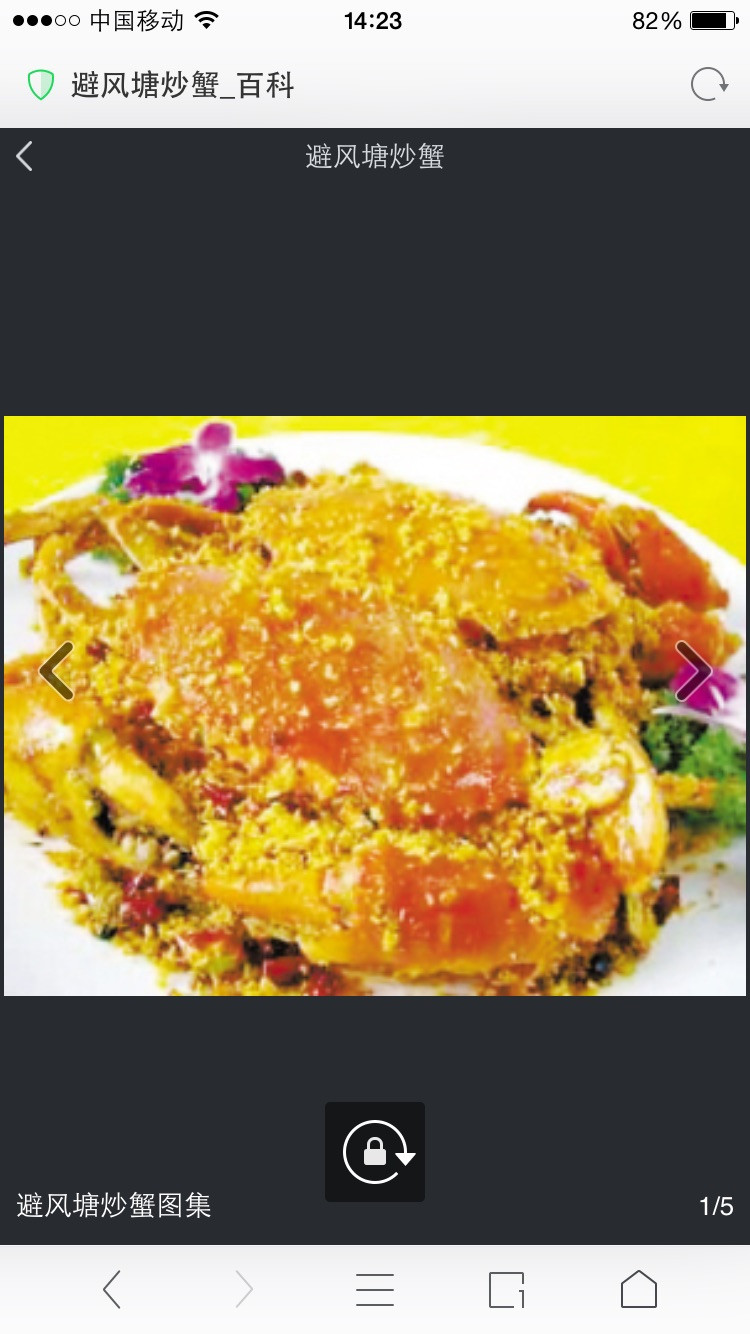The height and width of the screenshot is (1334, 750).
Task: Go back from the gallery via top-left arrow
Action: click(26, 156)
